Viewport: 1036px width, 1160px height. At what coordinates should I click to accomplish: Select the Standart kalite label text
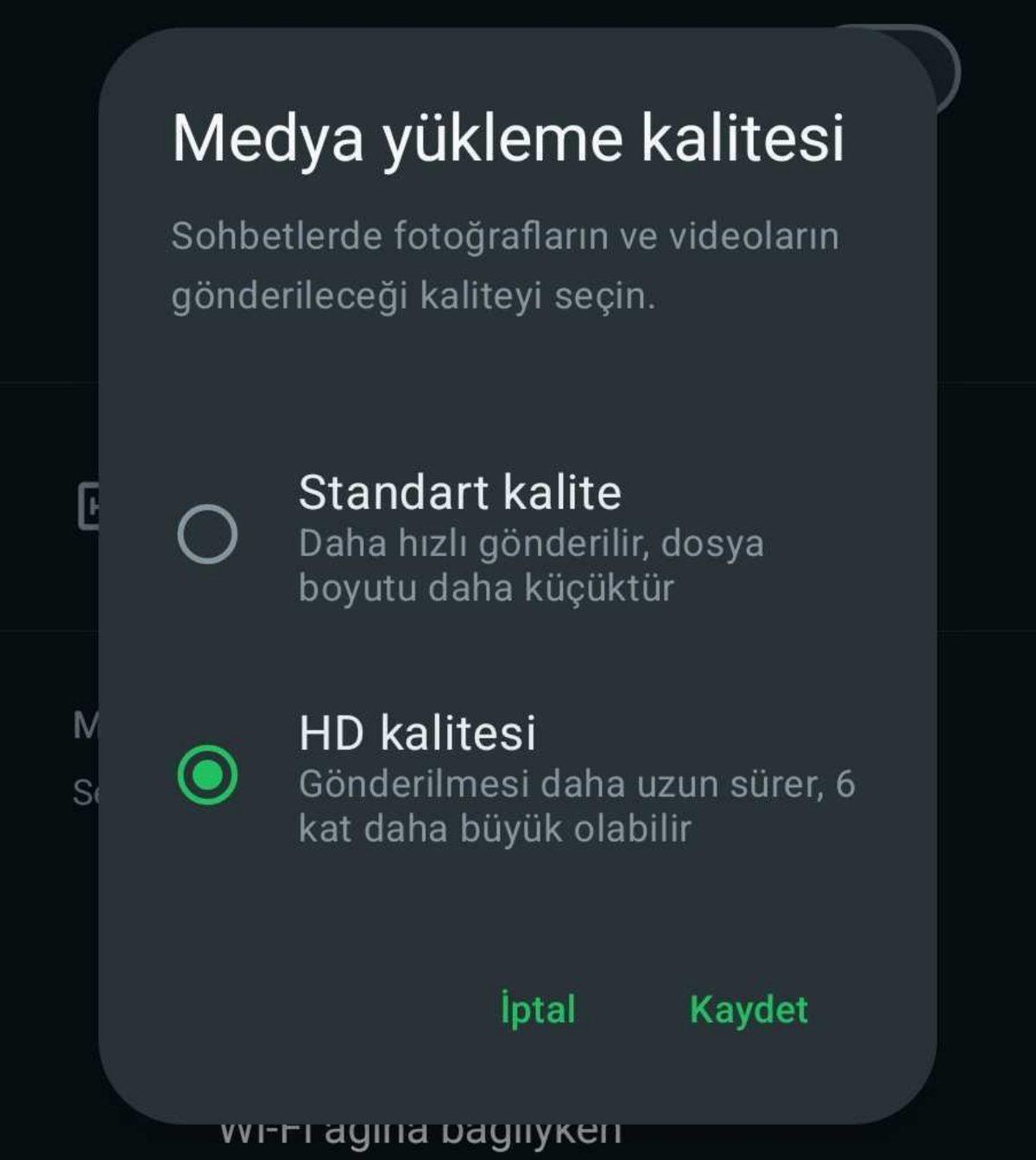459,493
